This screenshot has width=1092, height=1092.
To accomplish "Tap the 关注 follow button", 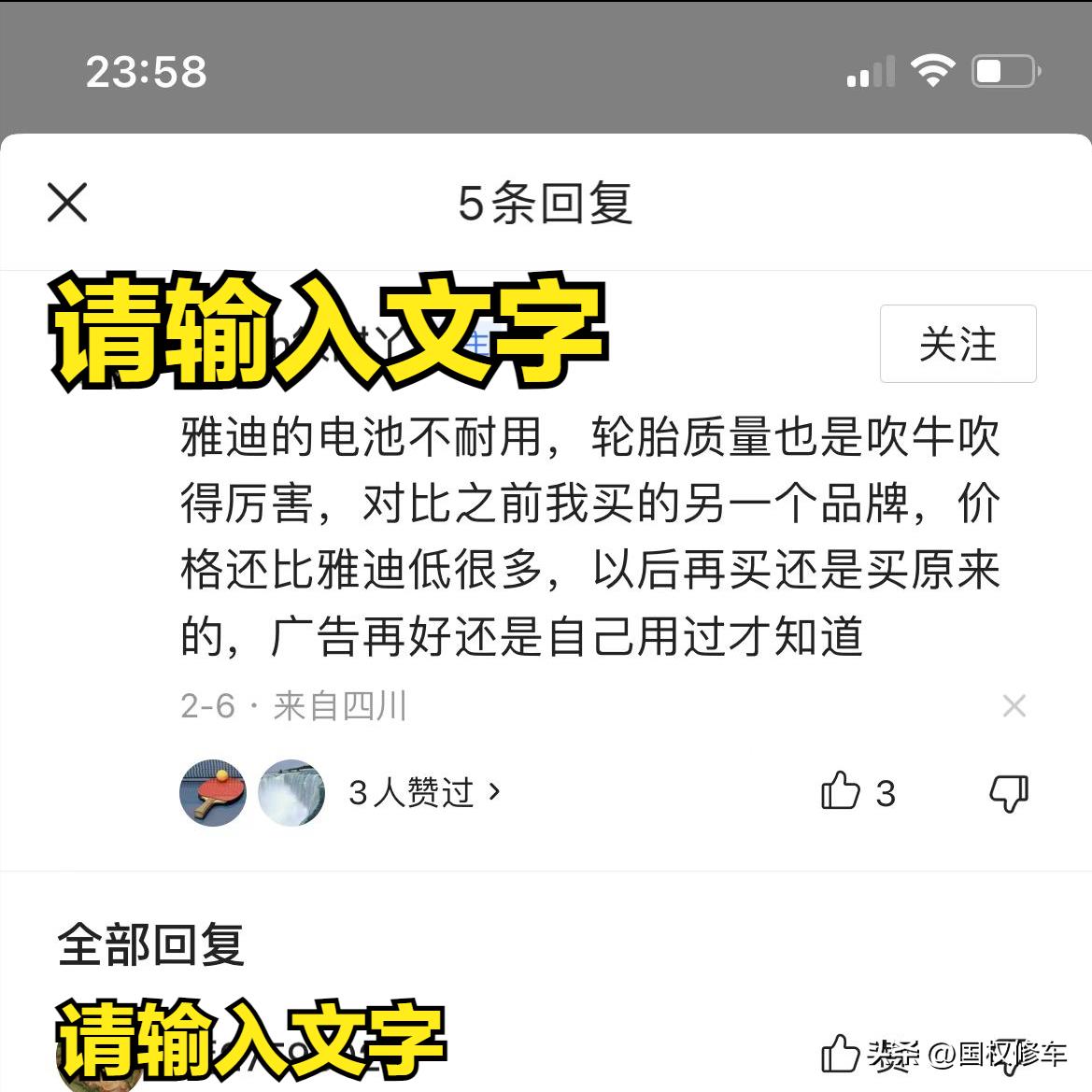I will [957, 344].
